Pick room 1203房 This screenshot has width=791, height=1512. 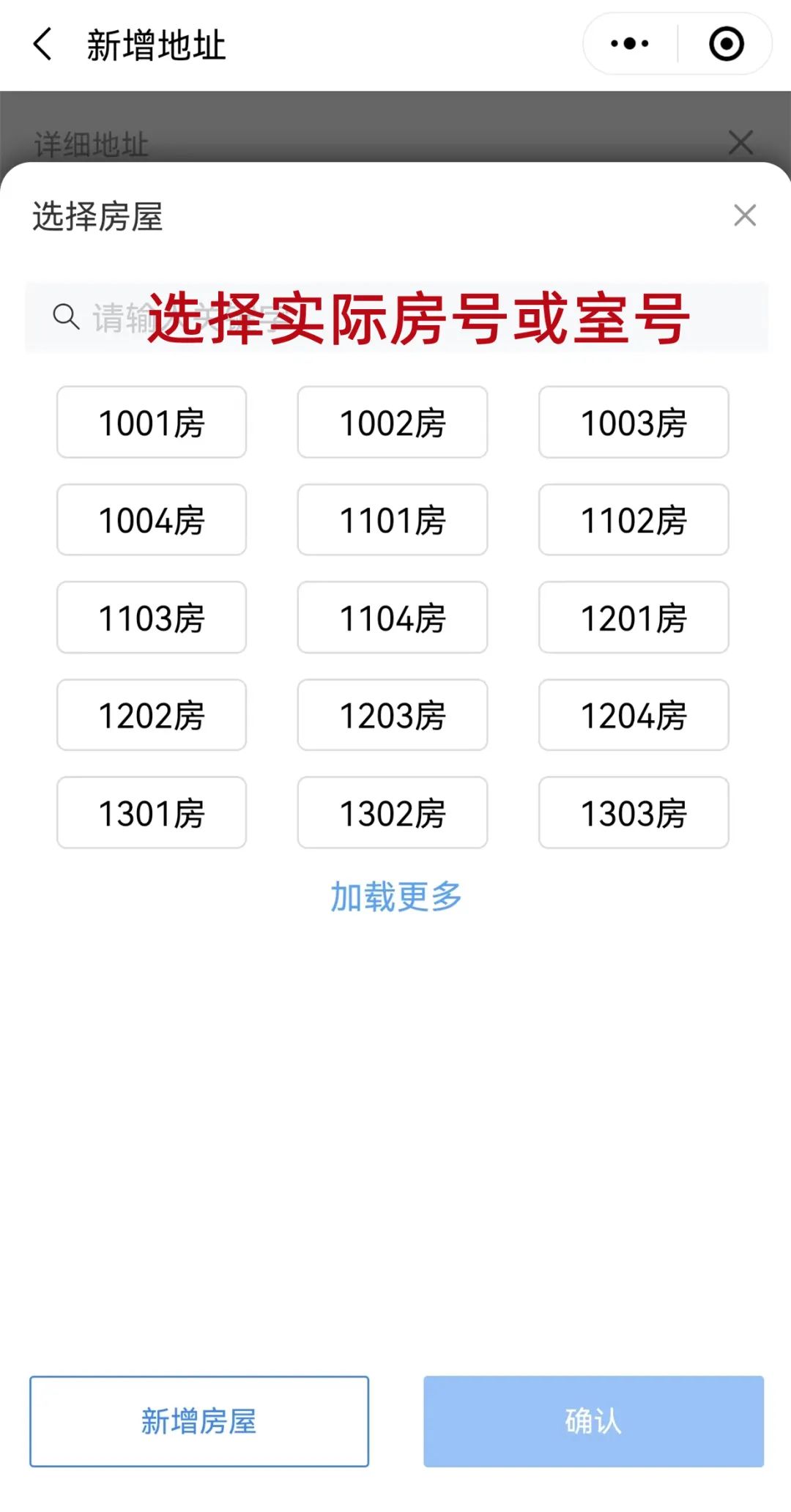pos(393,715)
